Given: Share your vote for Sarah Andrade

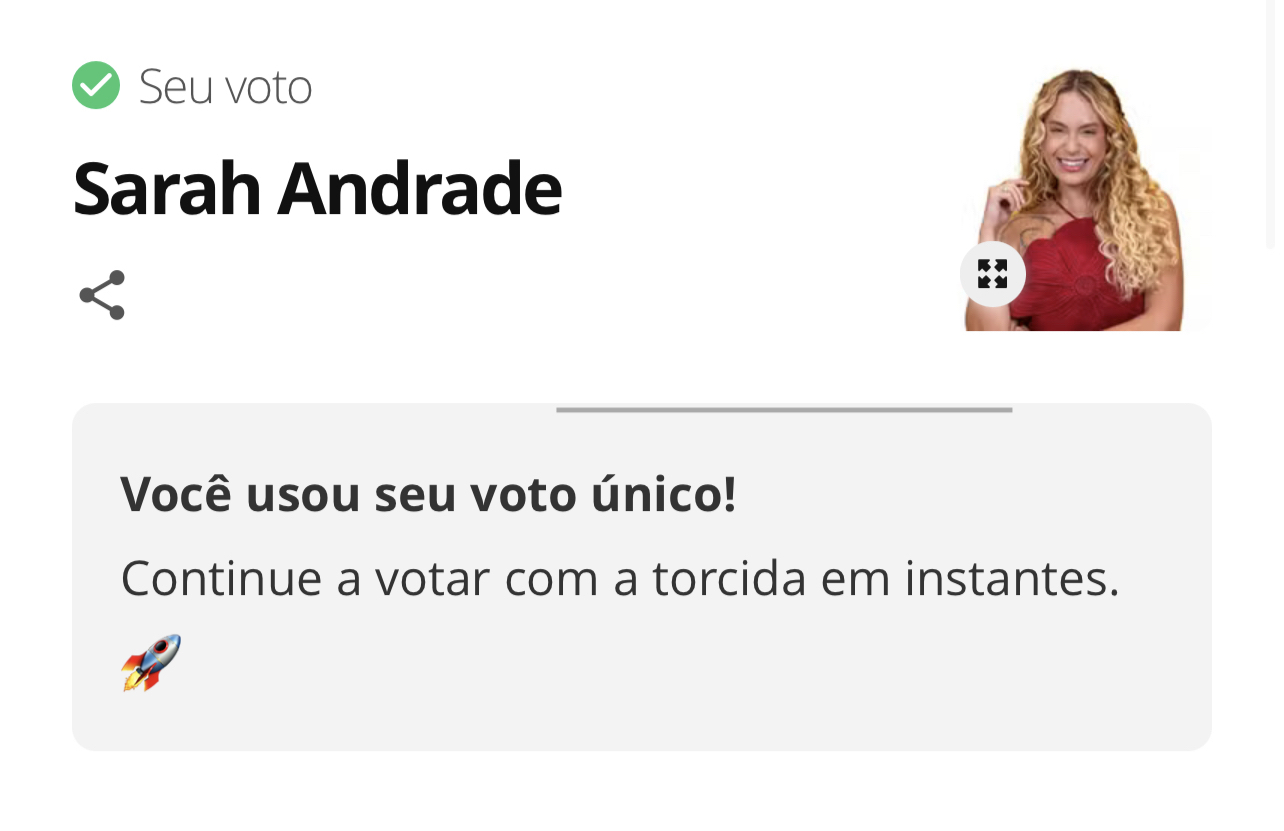Looking at the screenshot, I should (102, 295).
